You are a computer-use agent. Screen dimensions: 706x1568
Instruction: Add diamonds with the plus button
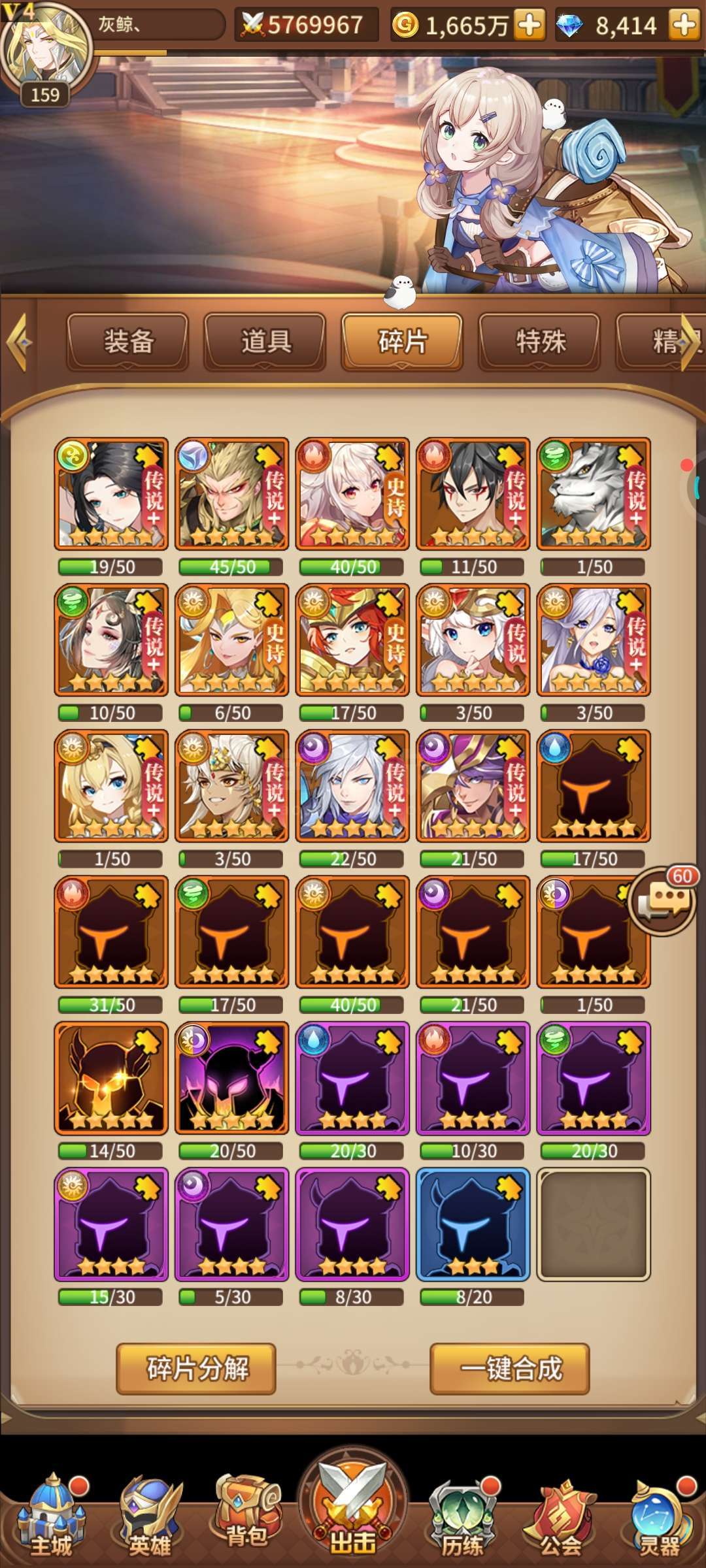[x=684, y=25]
